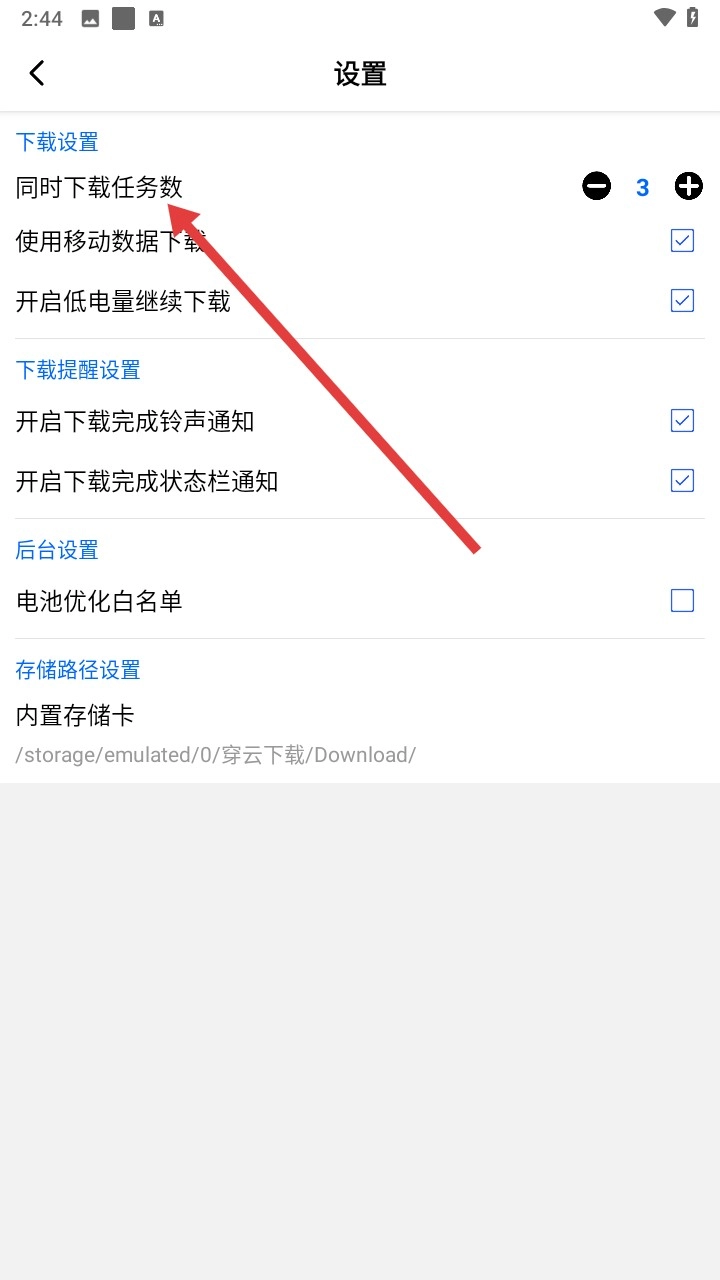The width and height of the screenshot is (720, 1280).
Task: Decrease 同时下载任务数 with minus button
Action: 597,186
